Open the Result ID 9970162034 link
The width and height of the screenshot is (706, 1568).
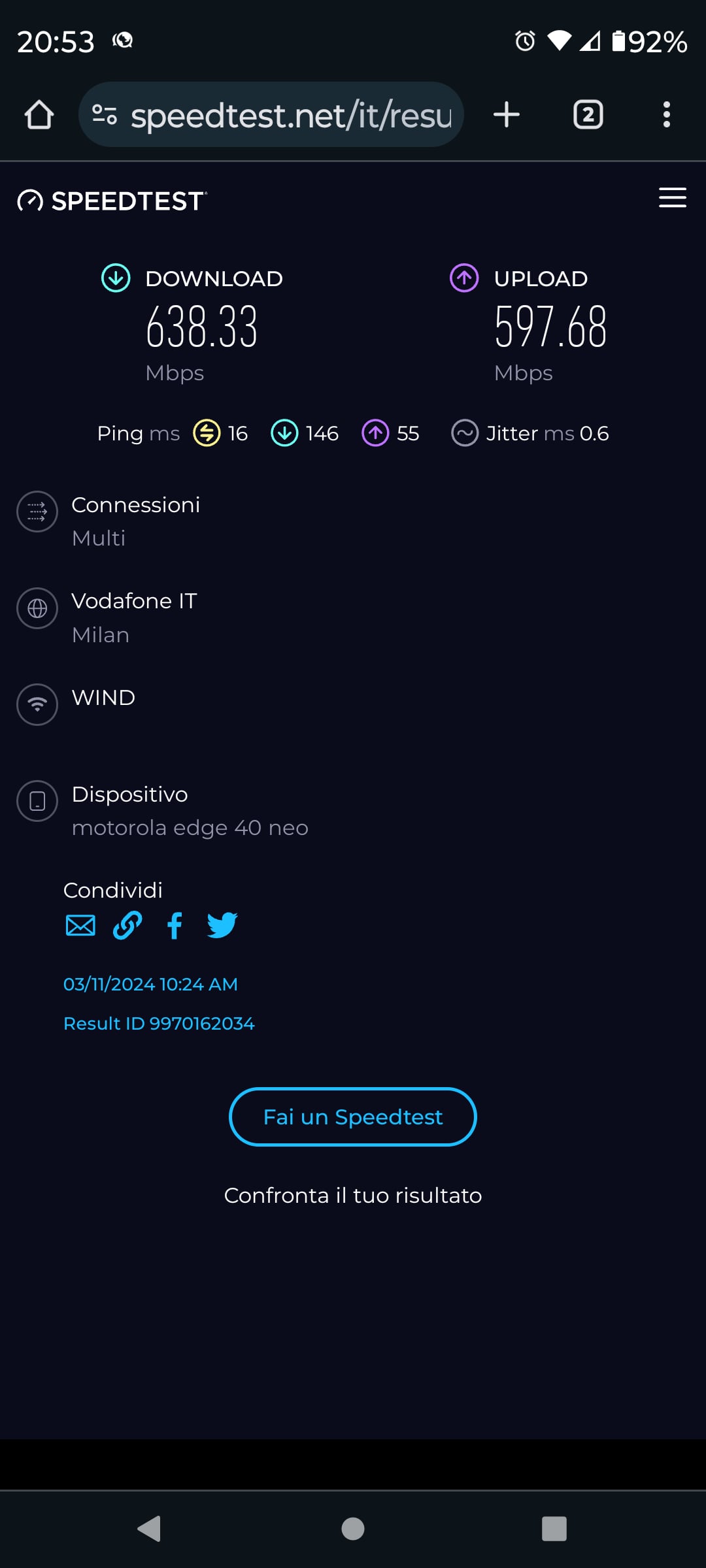159,1023
